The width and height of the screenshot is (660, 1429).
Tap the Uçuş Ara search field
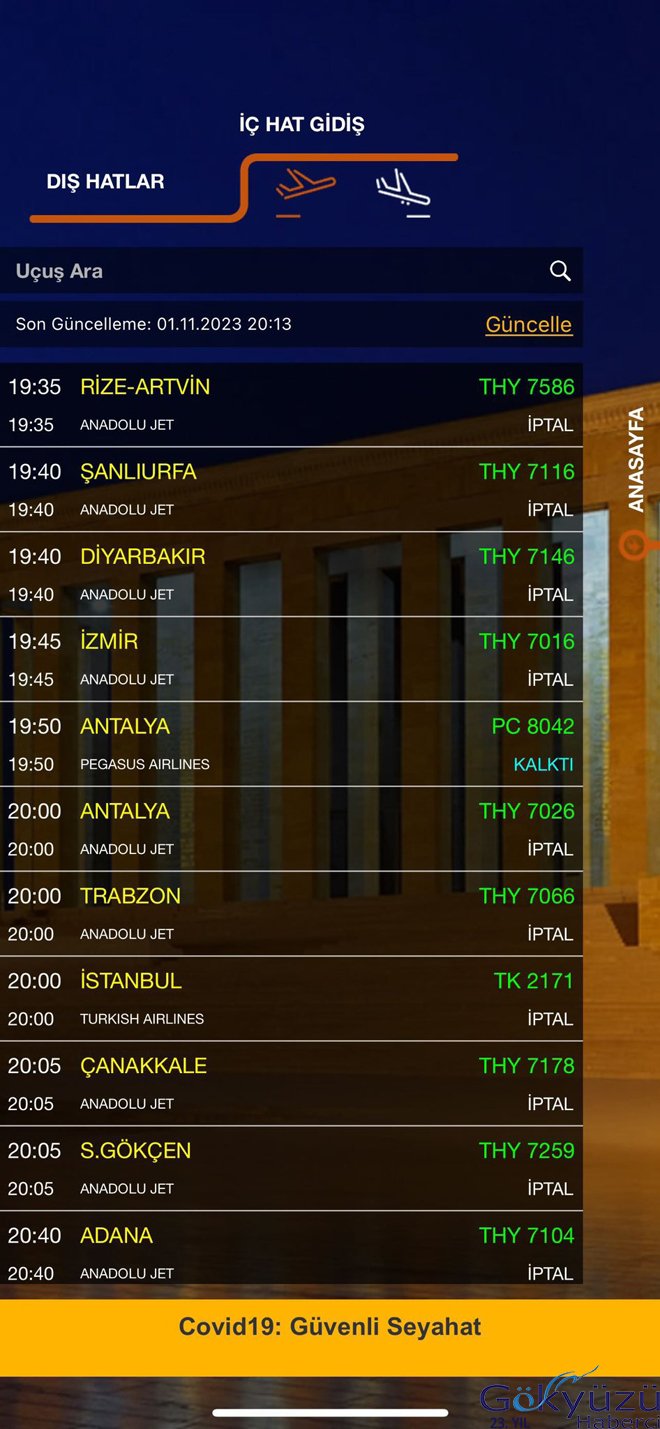pos(270,271)
